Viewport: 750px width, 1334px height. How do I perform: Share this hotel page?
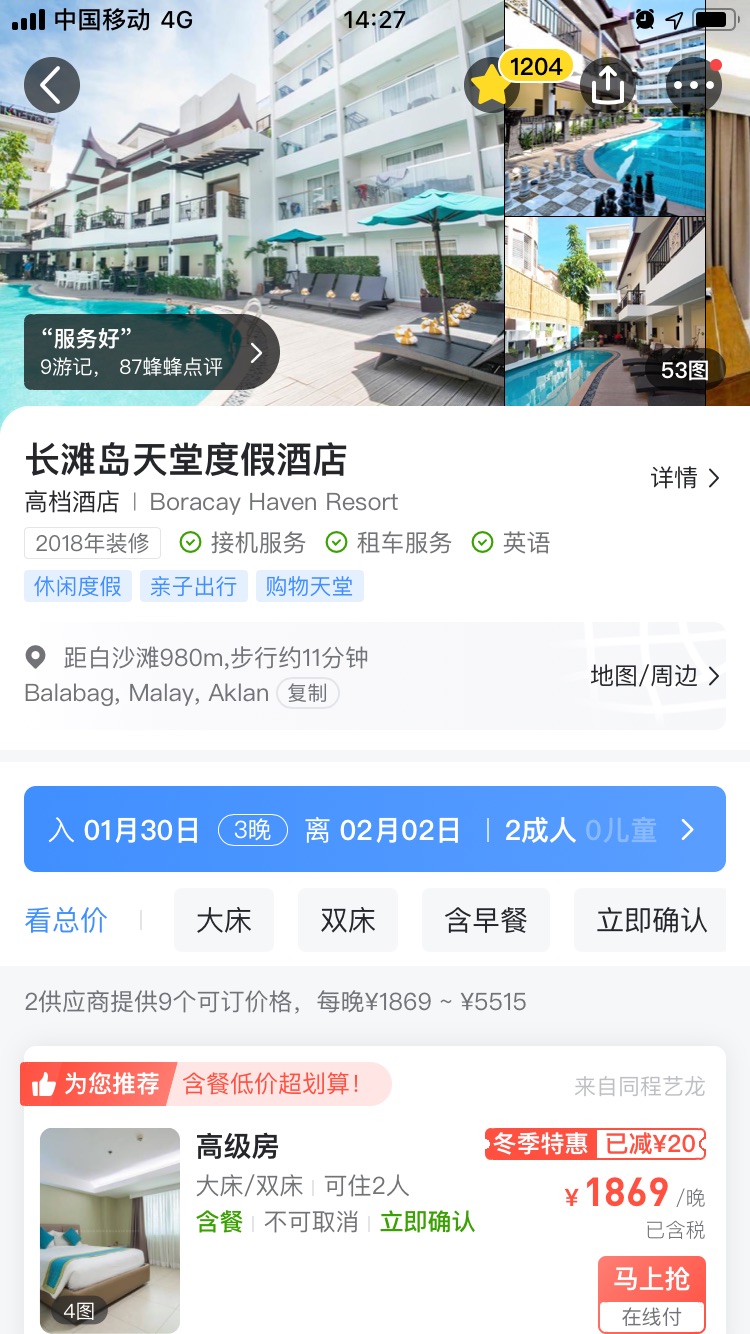point(607,85)
